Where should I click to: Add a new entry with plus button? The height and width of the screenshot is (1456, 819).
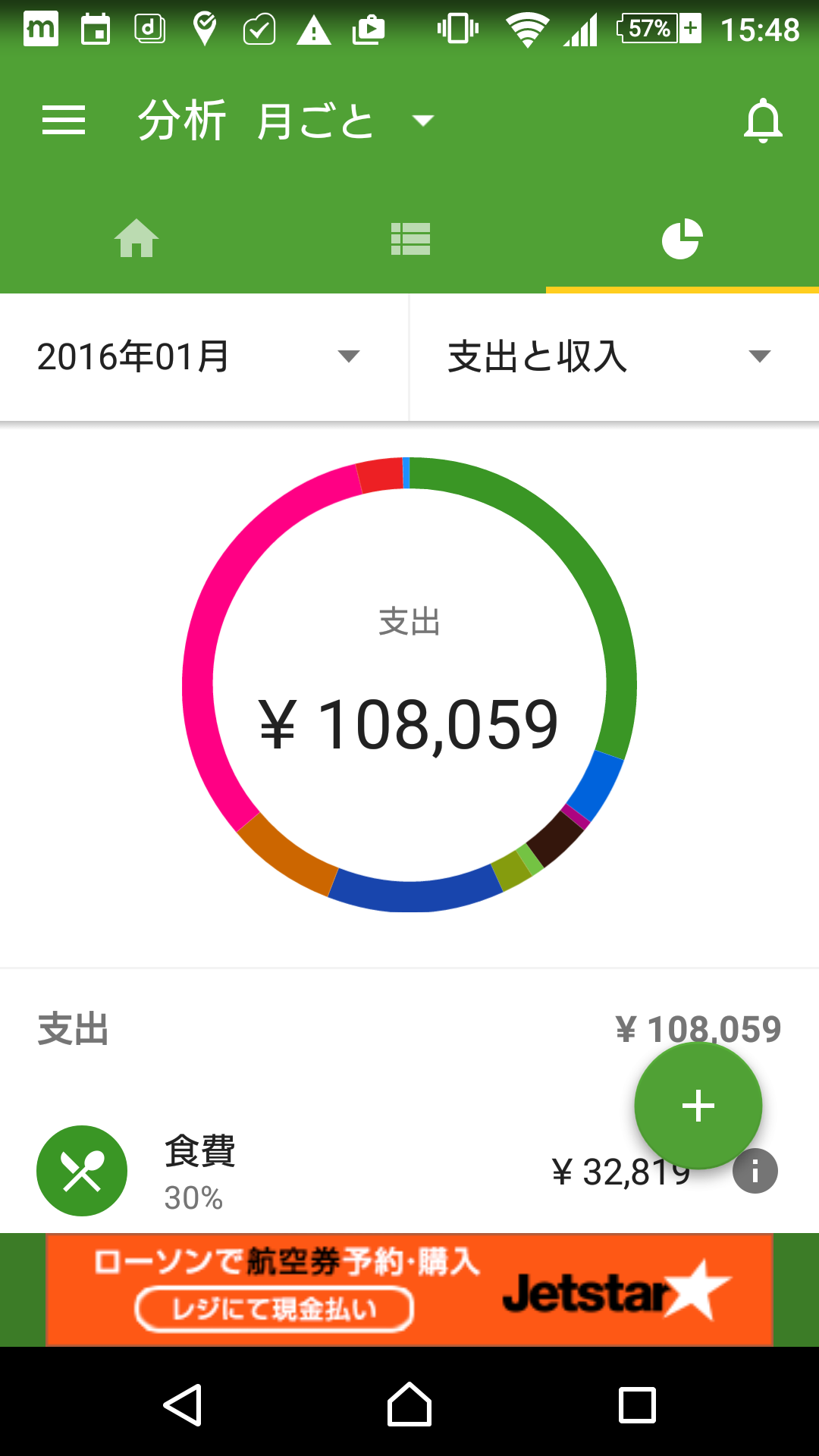698,1105
